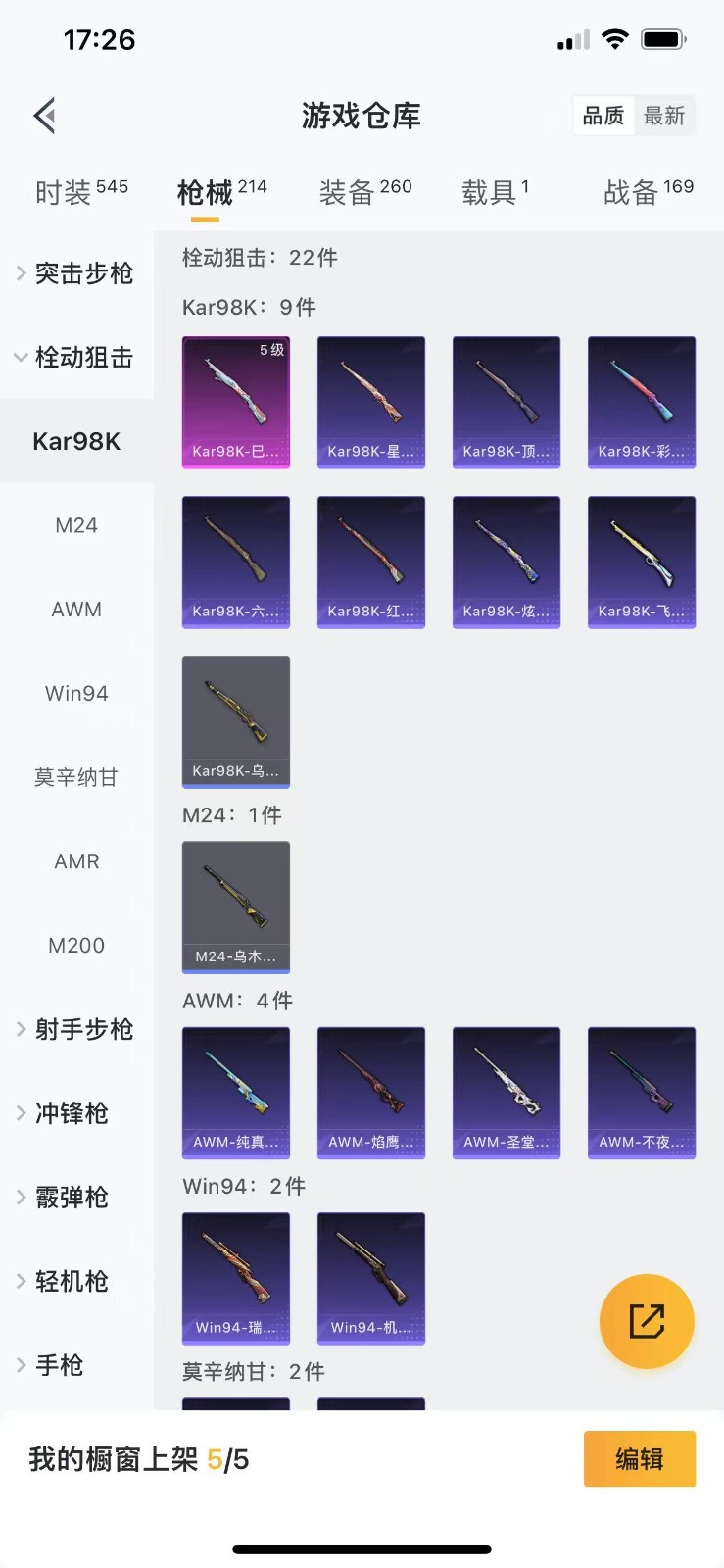
Task: Open the AWM-纯真 skin tile
Action: click(236, 1093)
